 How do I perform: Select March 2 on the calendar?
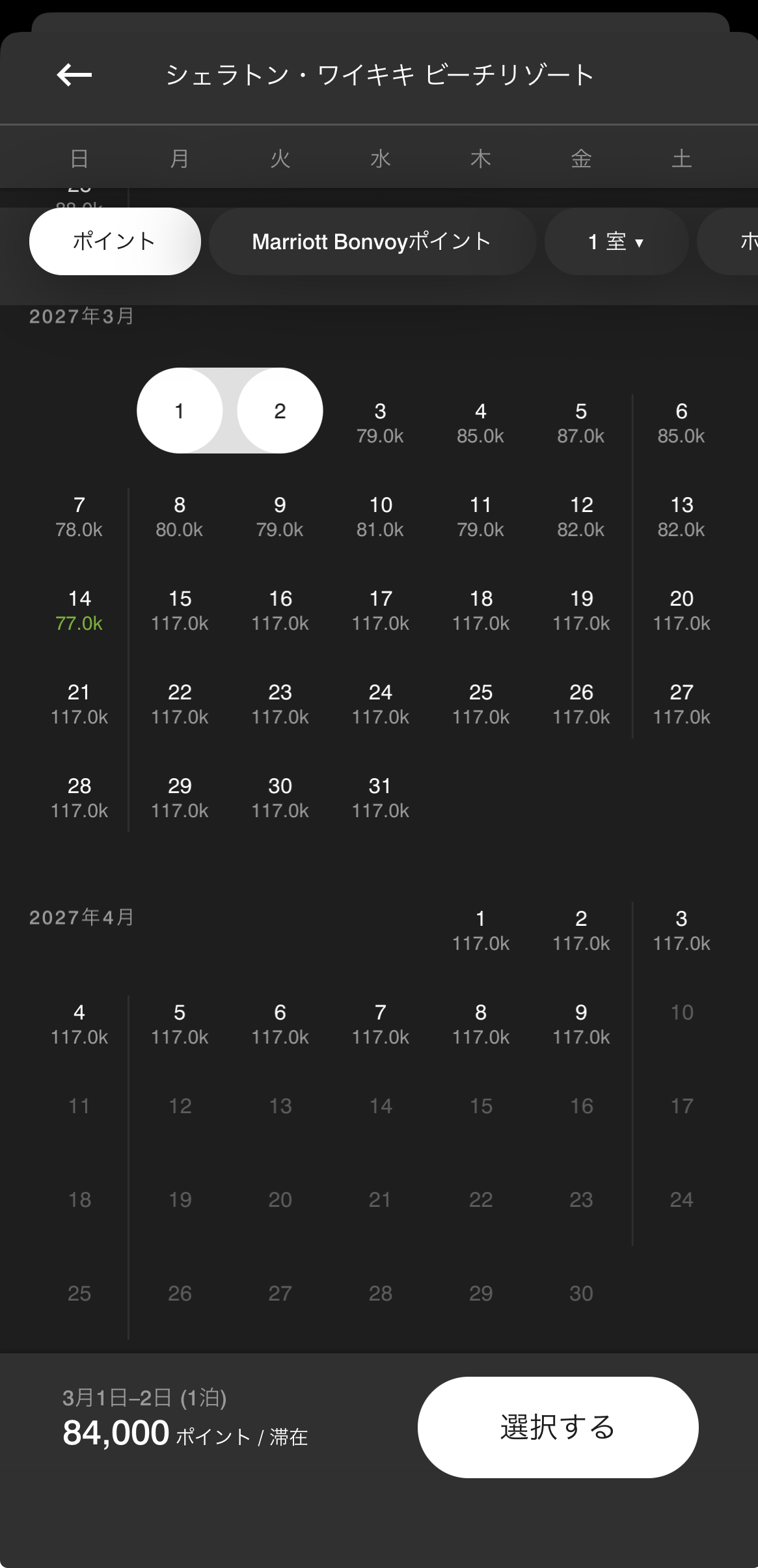(280, 411)
